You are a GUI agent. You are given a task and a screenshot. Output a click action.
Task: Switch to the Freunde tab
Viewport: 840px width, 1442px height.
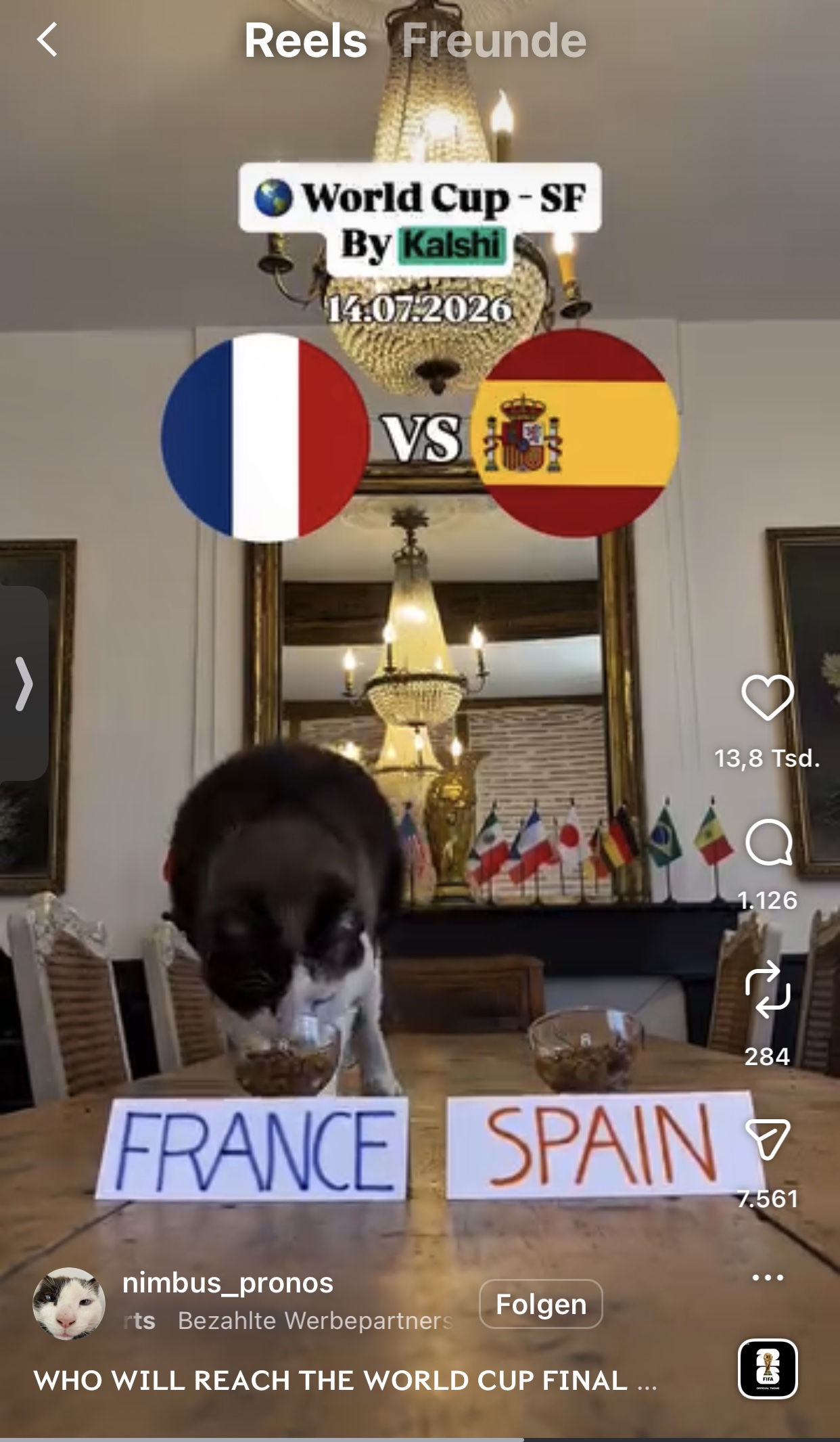tap(494, 41)
